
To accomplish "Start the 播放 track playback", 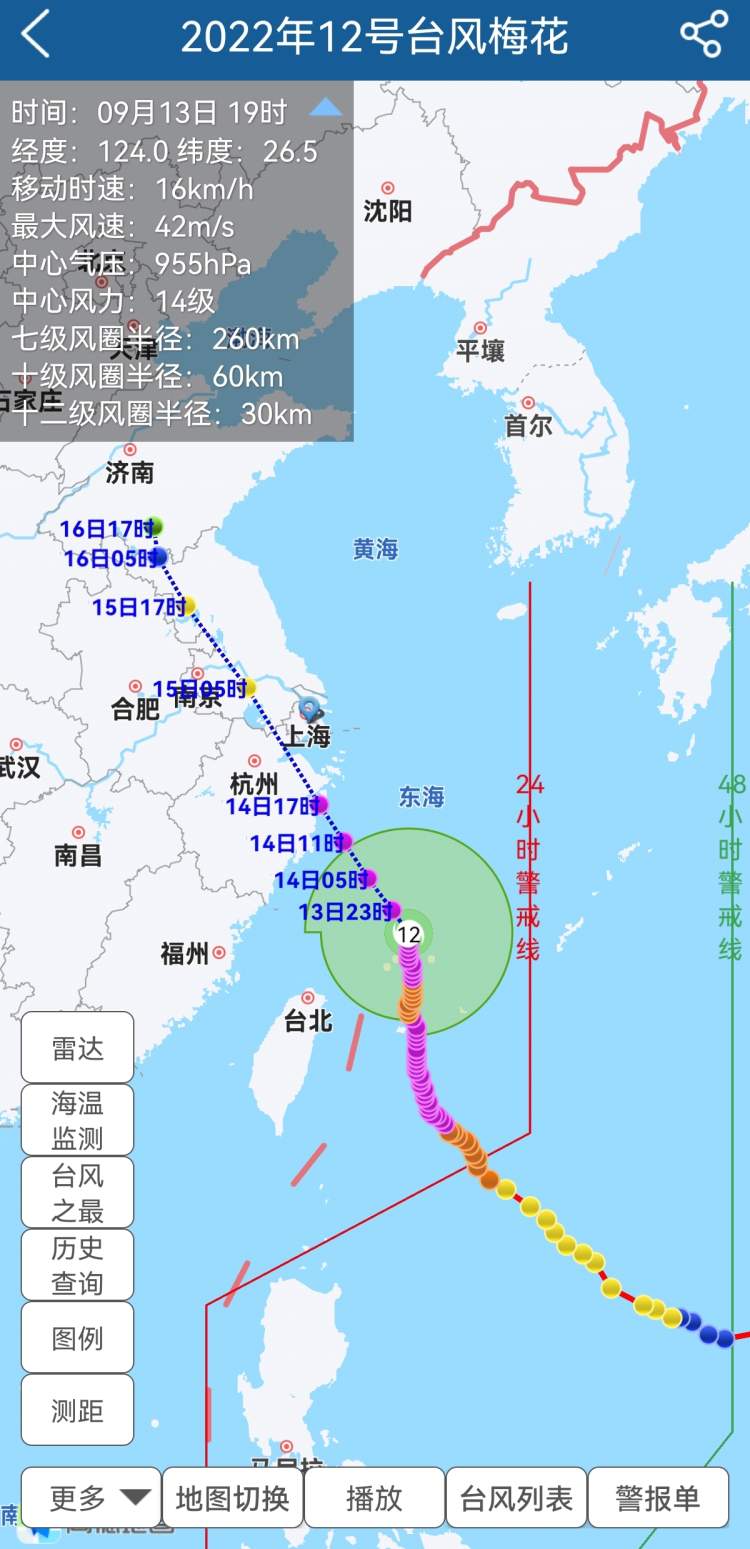I will tap(374, 1498).
